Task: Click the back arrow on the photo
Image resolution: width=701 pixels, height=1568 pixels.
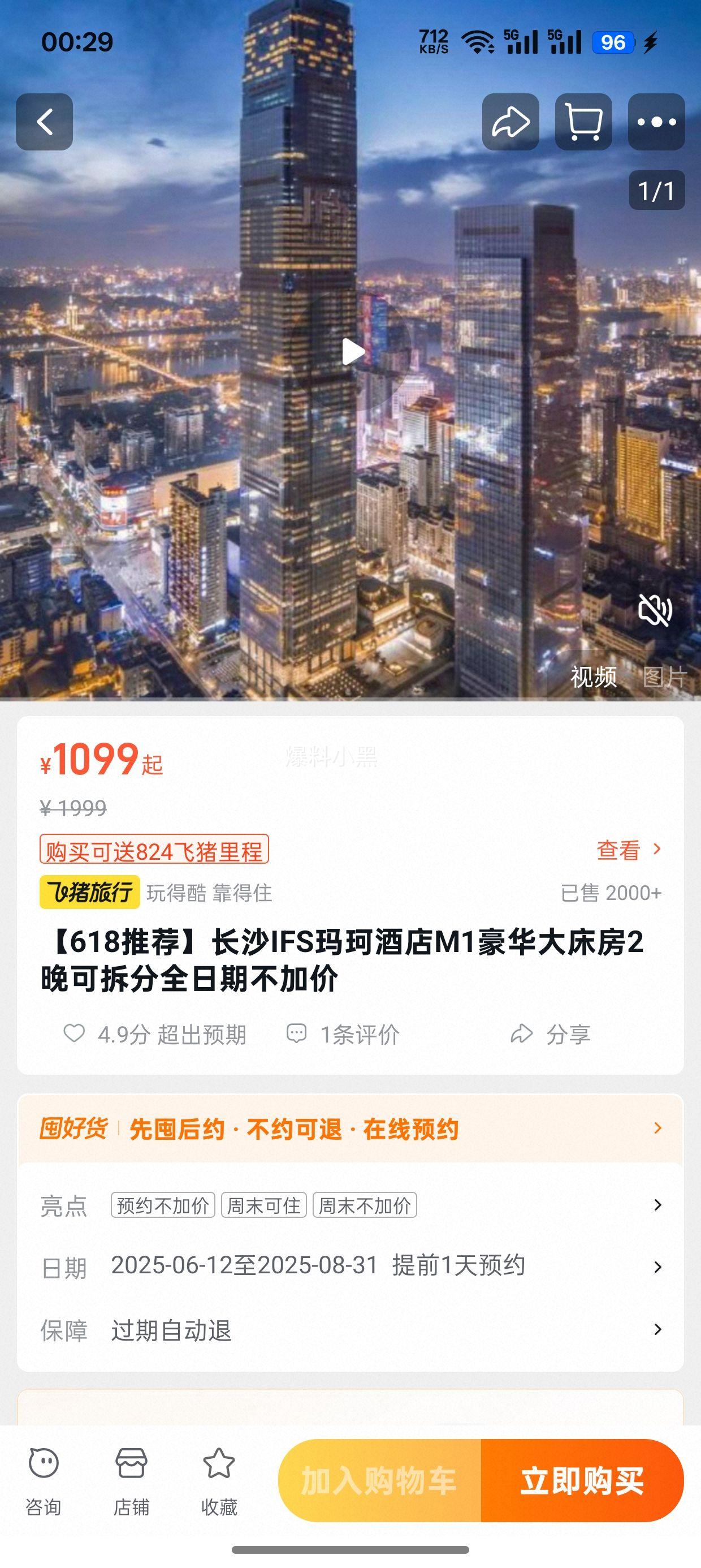Action: [45, 120]
